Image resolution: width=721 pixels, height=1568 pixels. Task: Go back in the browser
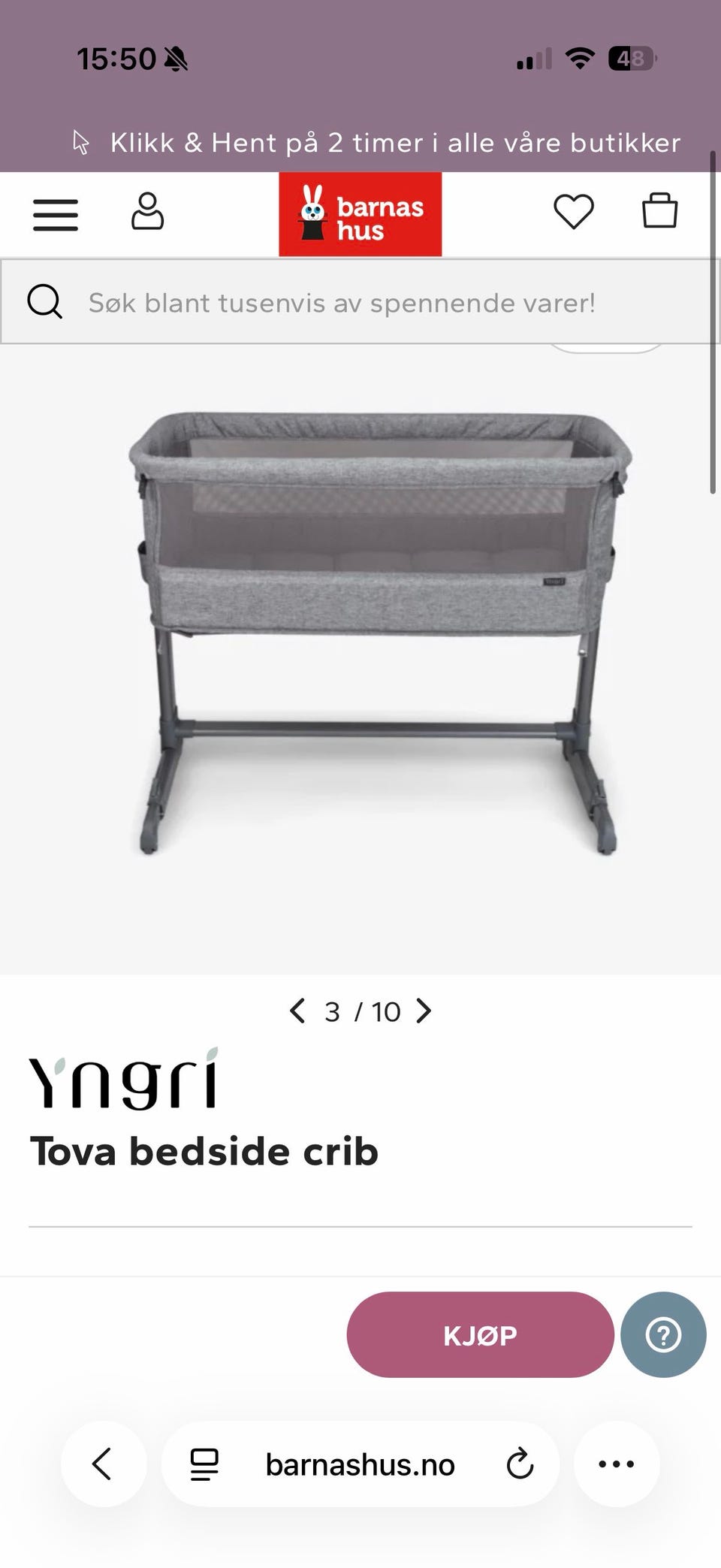point(103,1464)
